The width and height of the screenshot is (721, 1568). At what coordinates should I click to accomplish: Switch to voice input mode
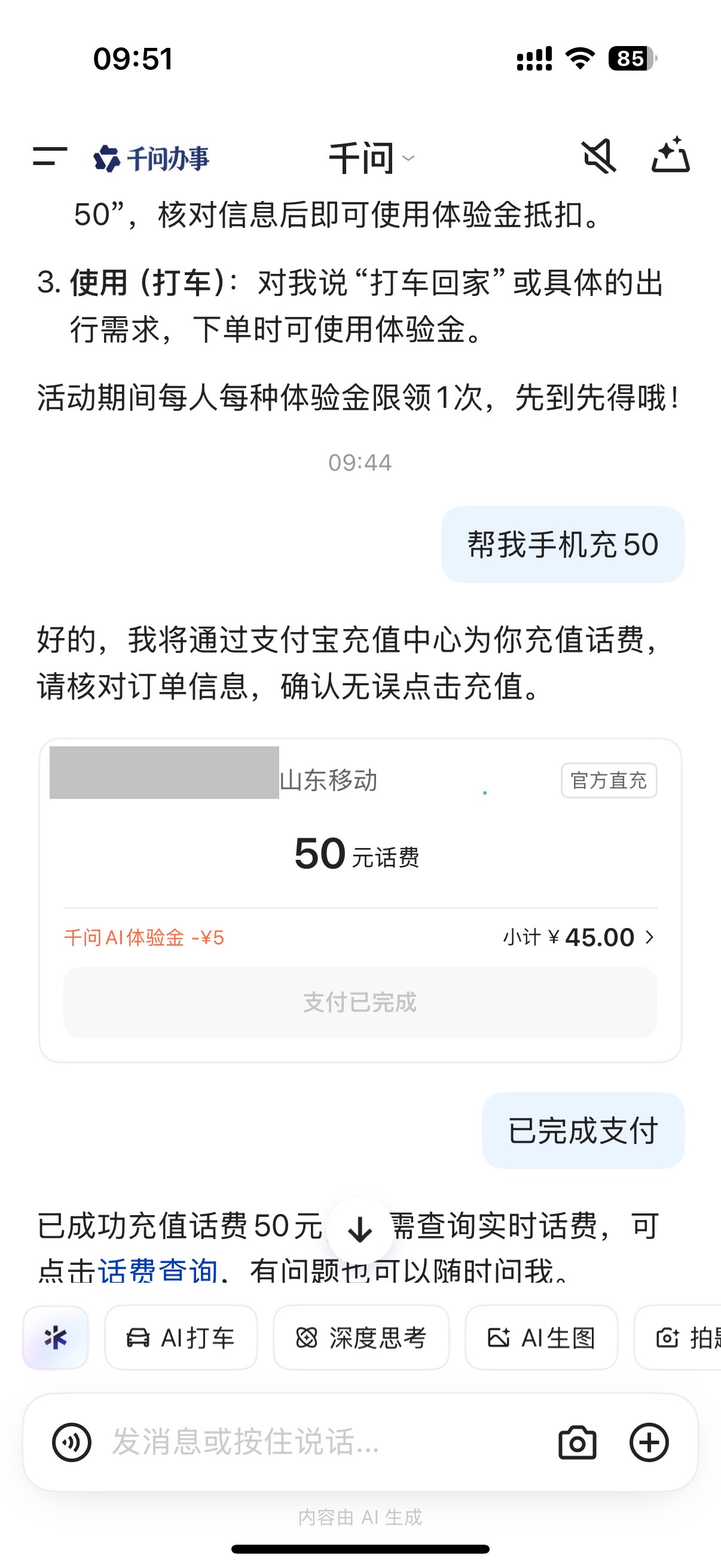point(72,1442)
